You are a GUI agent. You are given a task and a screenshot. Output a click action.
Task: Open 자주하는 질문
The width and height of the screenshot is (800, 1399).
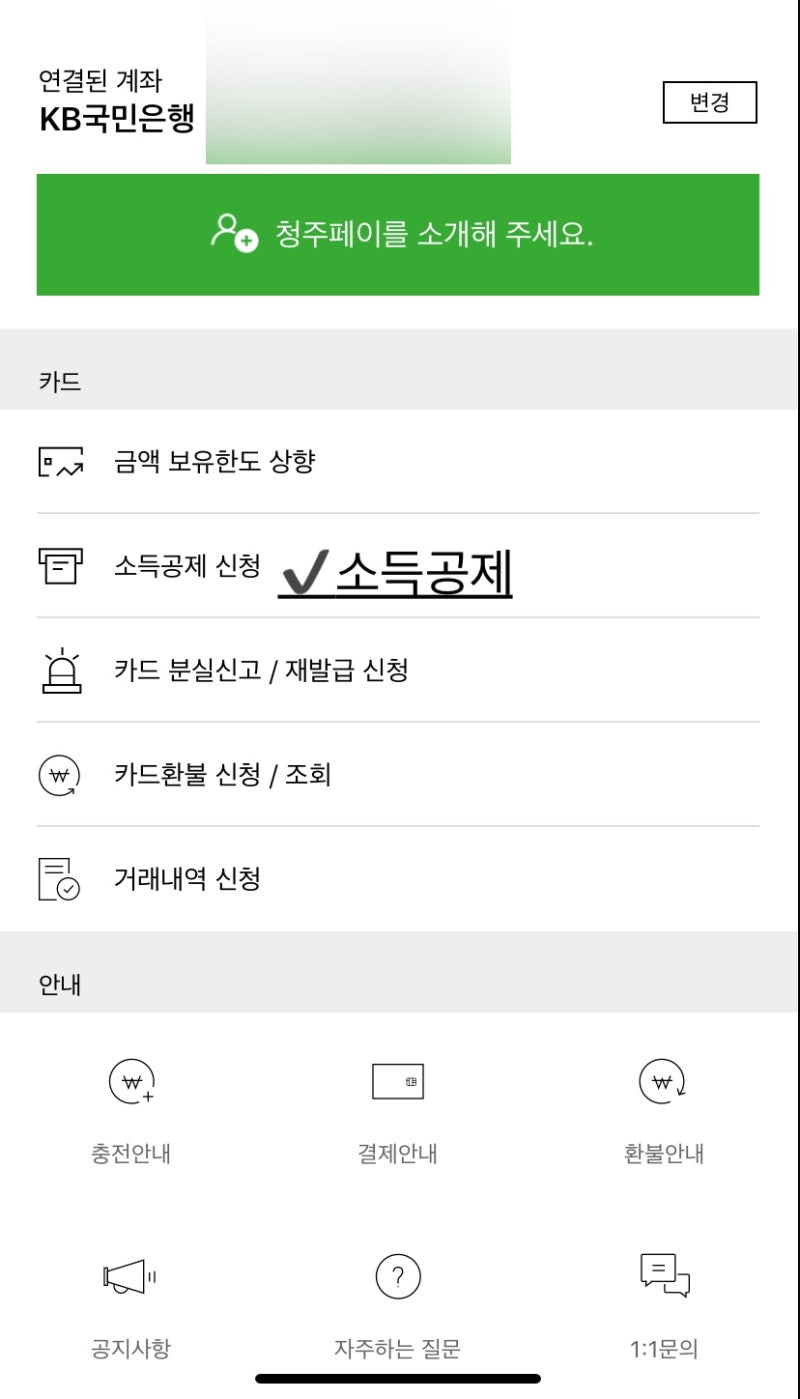click(398, 1306)
